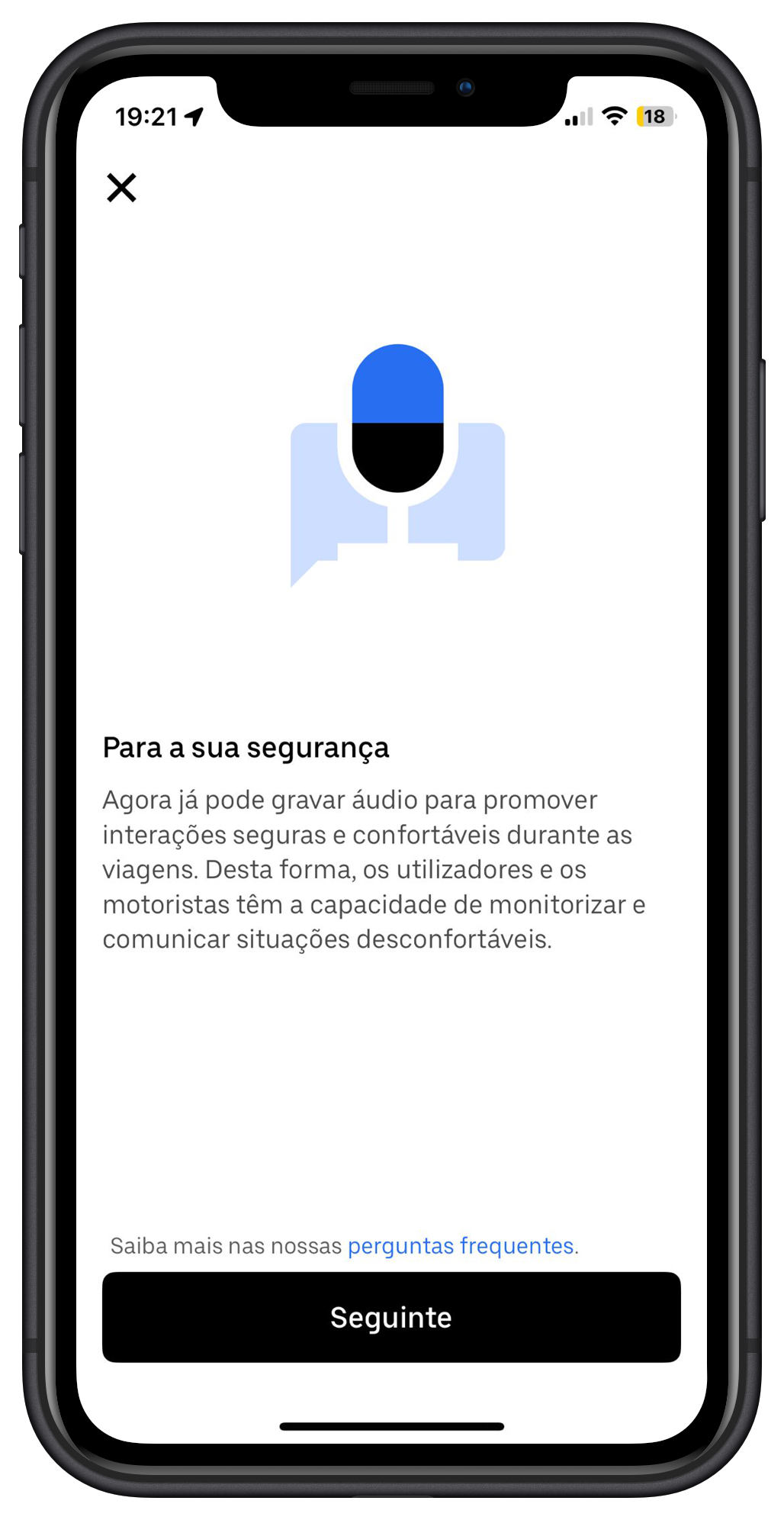
Task: Tap the Seguinte button
Action: click(391, 1318)
